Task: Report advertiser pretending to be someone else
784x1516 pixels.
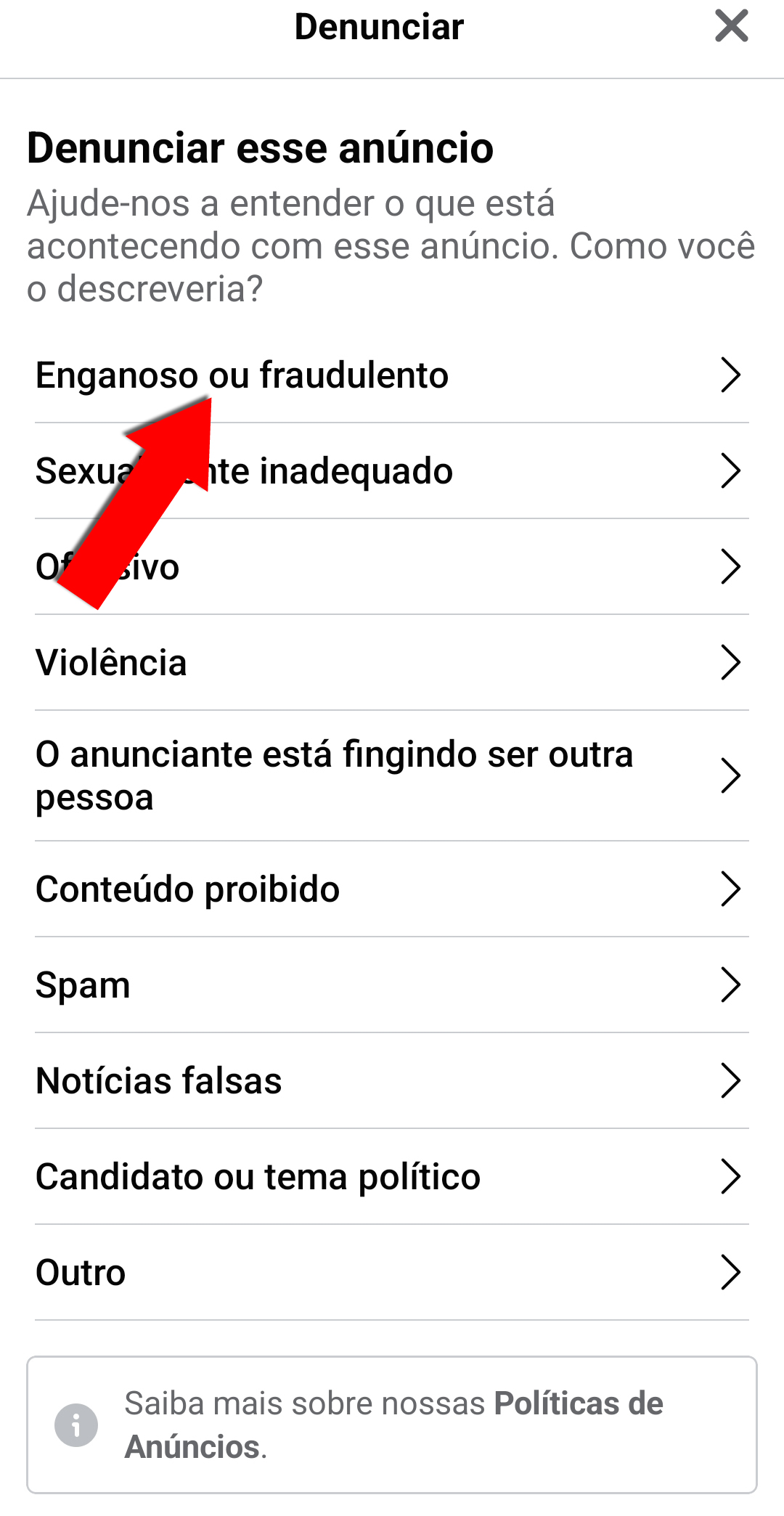Action: [x=392, y=776]
